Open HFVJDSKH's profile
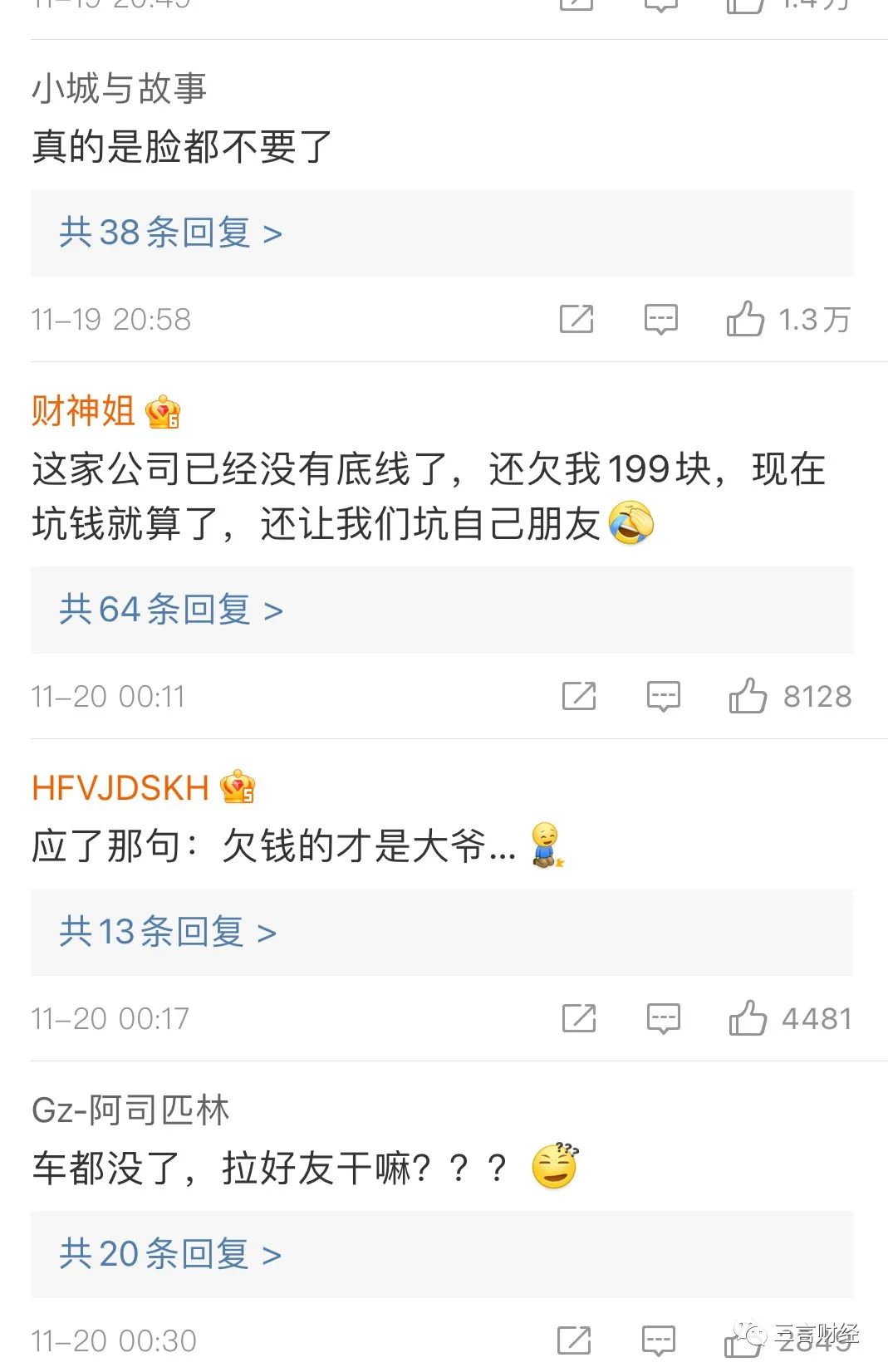The image size is (888, 1372). pos(120,788)
